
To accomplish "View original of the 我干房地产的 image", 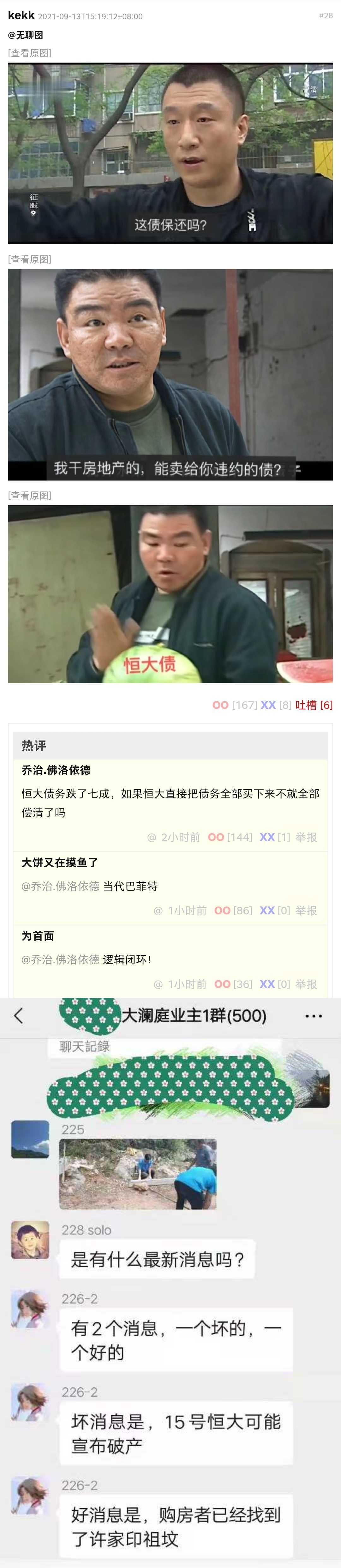I will tap(30, 259).
